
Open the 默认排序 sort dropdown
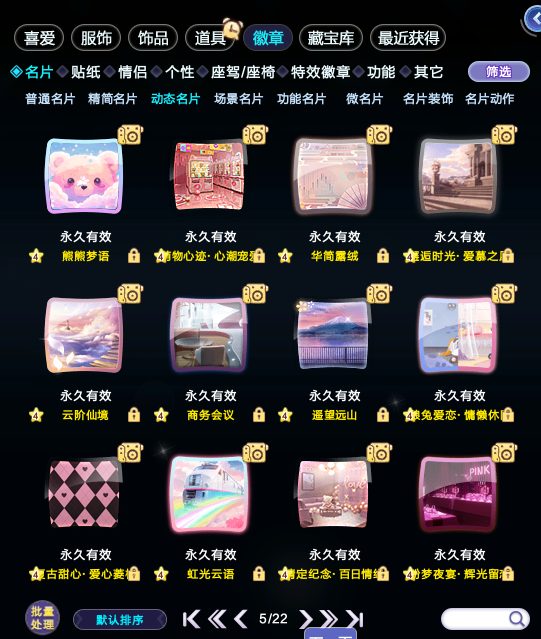pyautogui.click(x=120, y=619)
